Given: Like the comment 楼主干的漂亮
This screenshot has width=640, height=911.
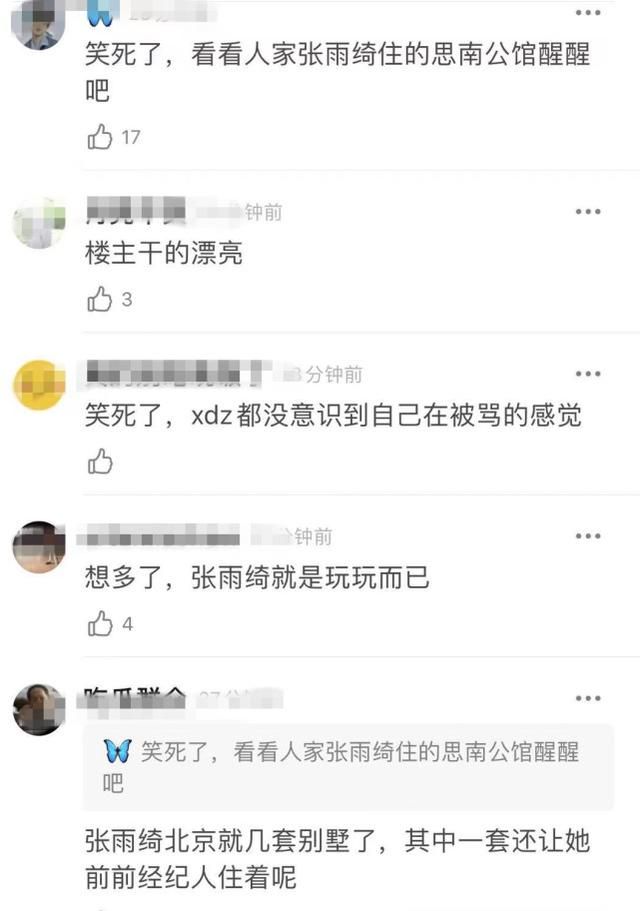Looking at the screenshot, I should pyautogui.click(x=101, y=299).
